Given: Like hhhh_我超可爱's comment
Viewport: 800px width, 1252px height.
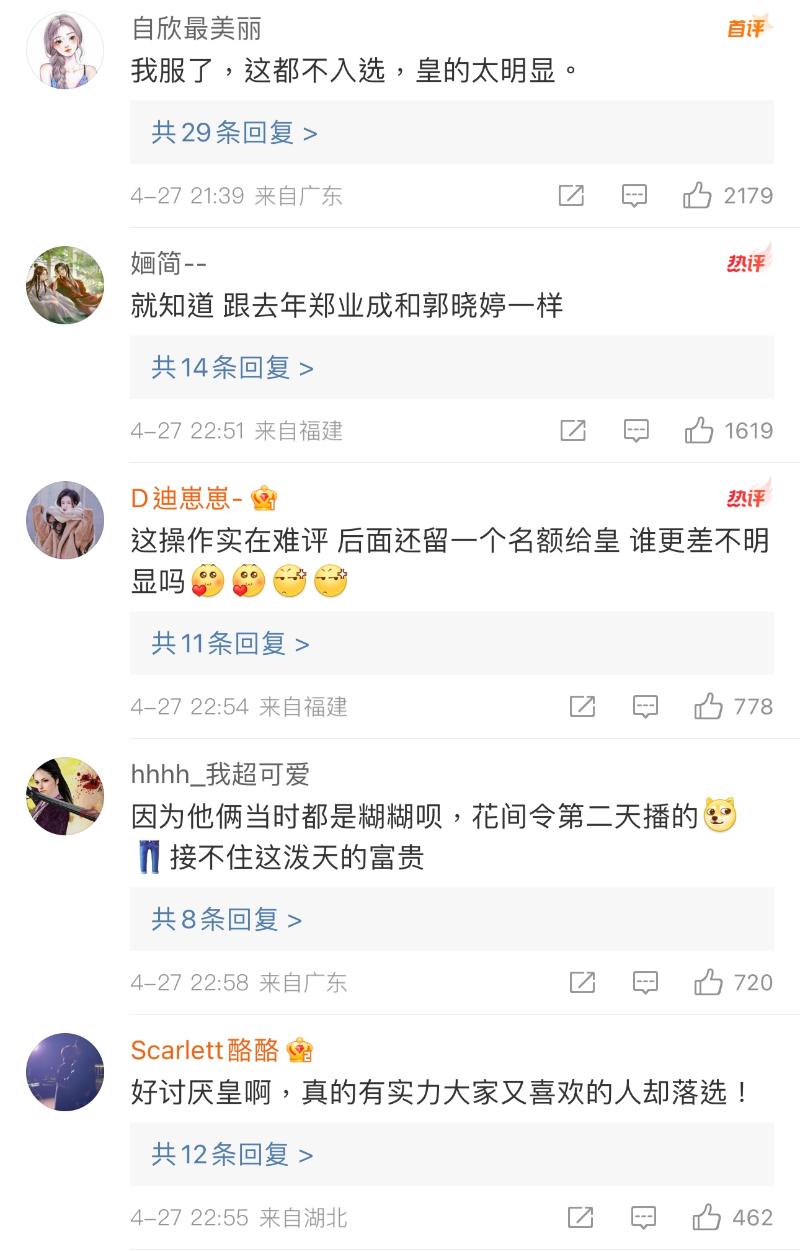Looking at the screenshot, I should tap(708, 983).
